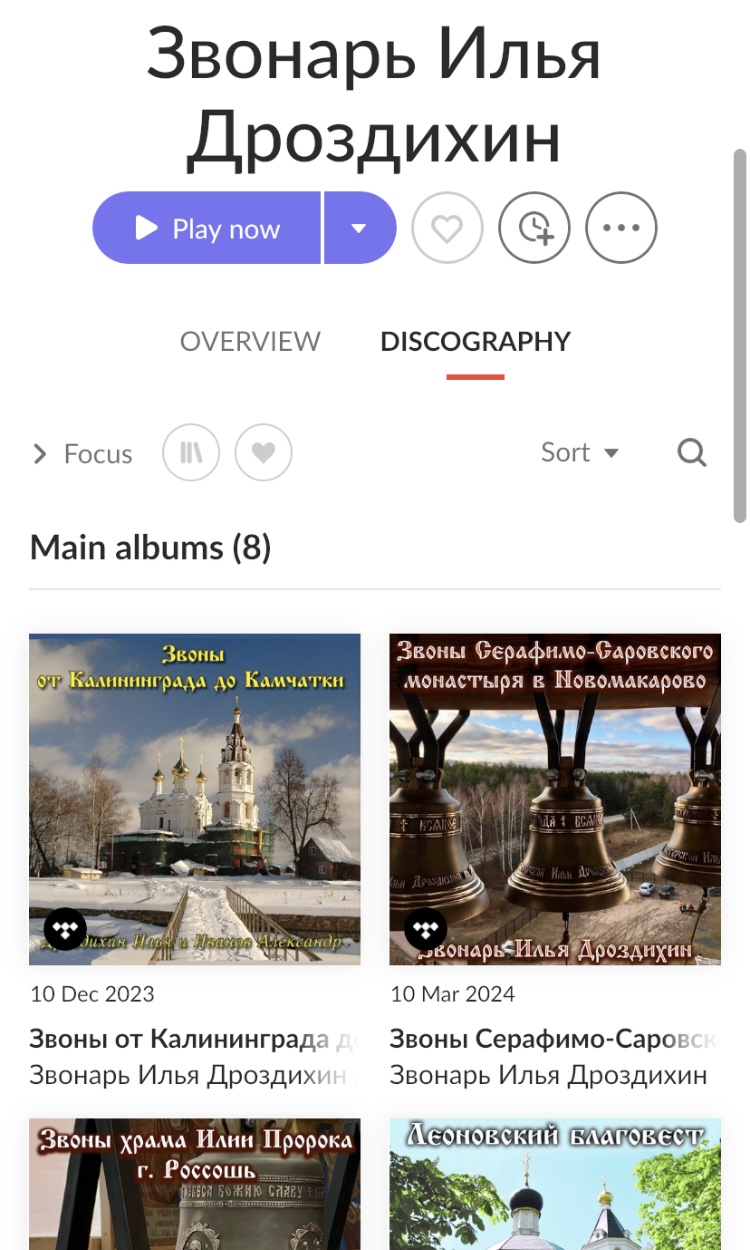Viewport: 750px width, 1250px height.
Task: Tap the Play now button
Action: (207, 228)
